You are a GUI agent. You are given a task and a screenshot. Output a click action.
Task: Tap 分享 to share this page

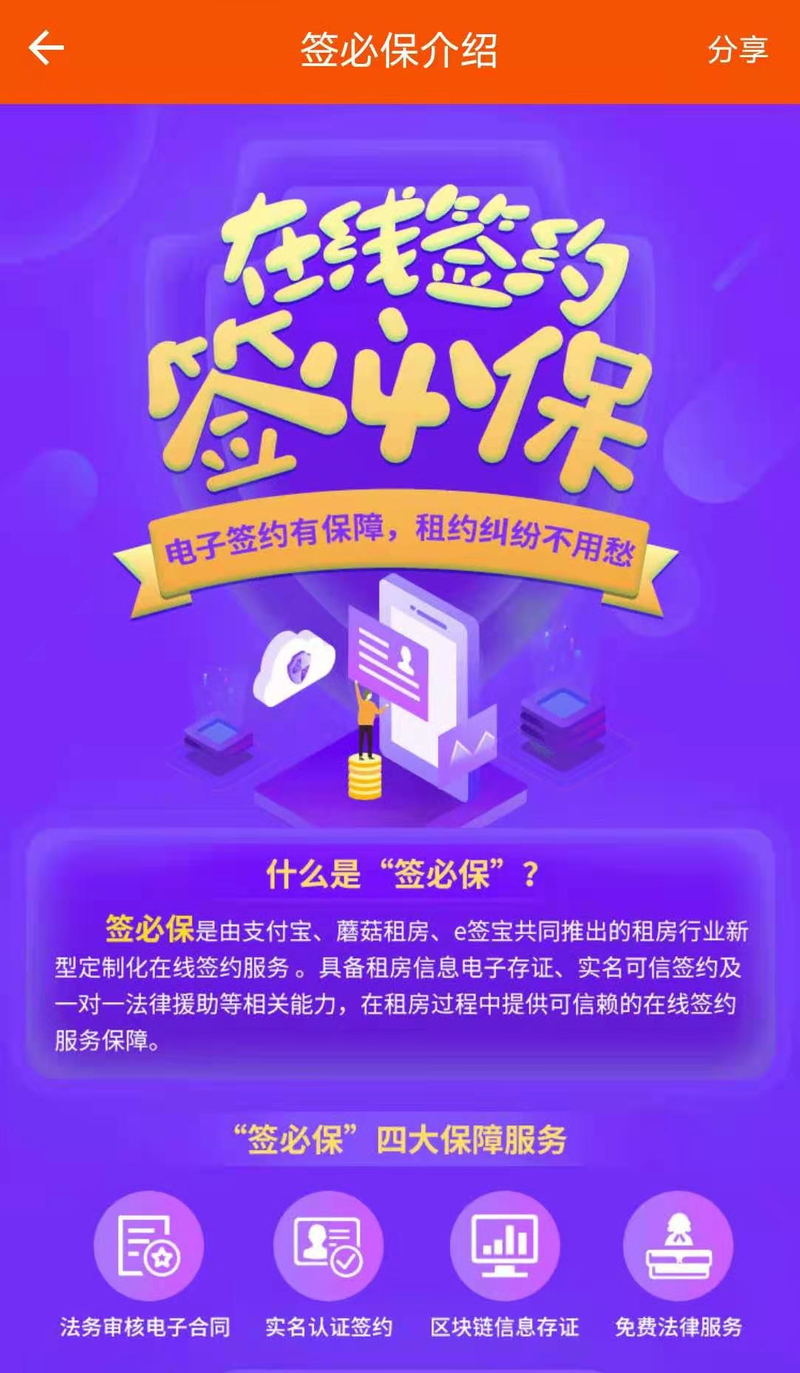[x=737, y=50]
